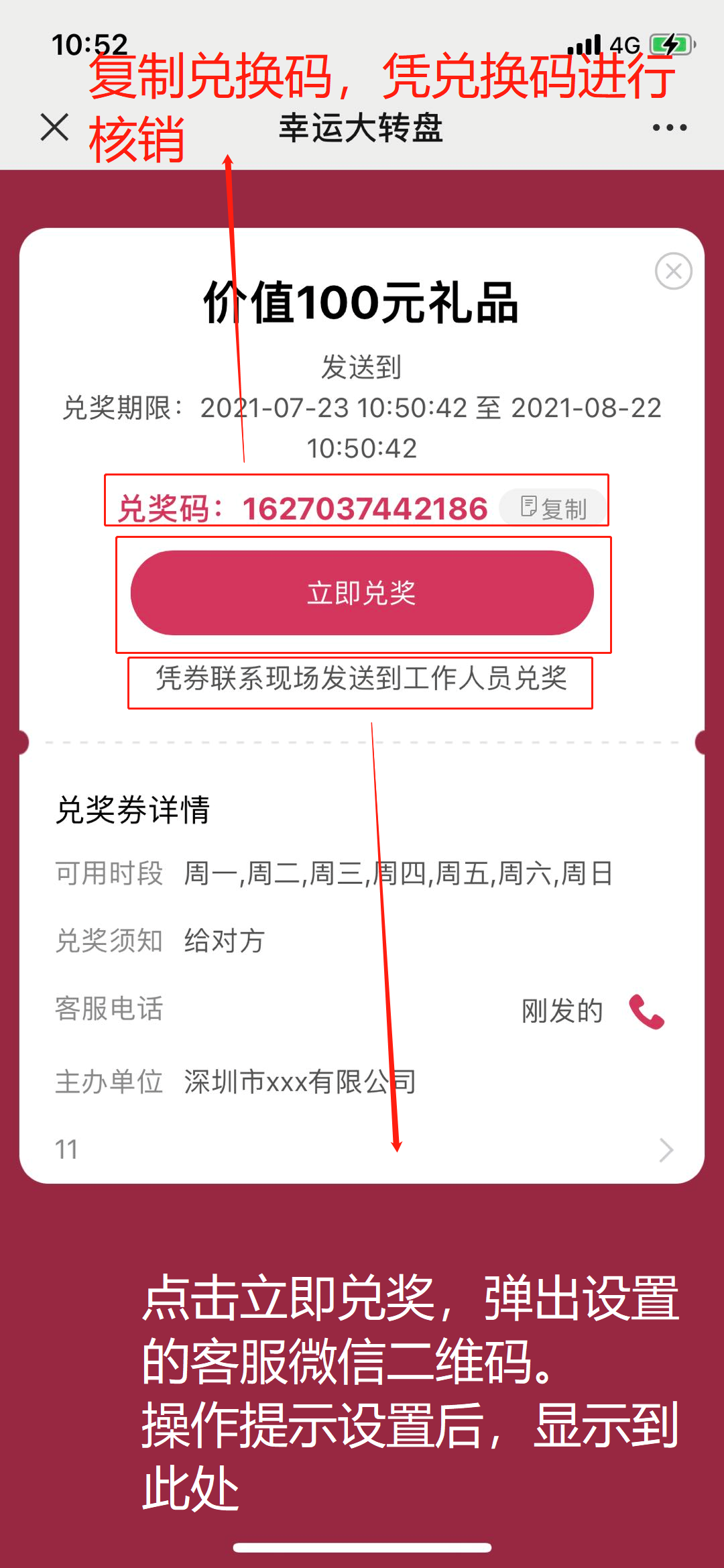Call customer service via the phone icon
724x1568 pixels.
(x=646, y=1011)
